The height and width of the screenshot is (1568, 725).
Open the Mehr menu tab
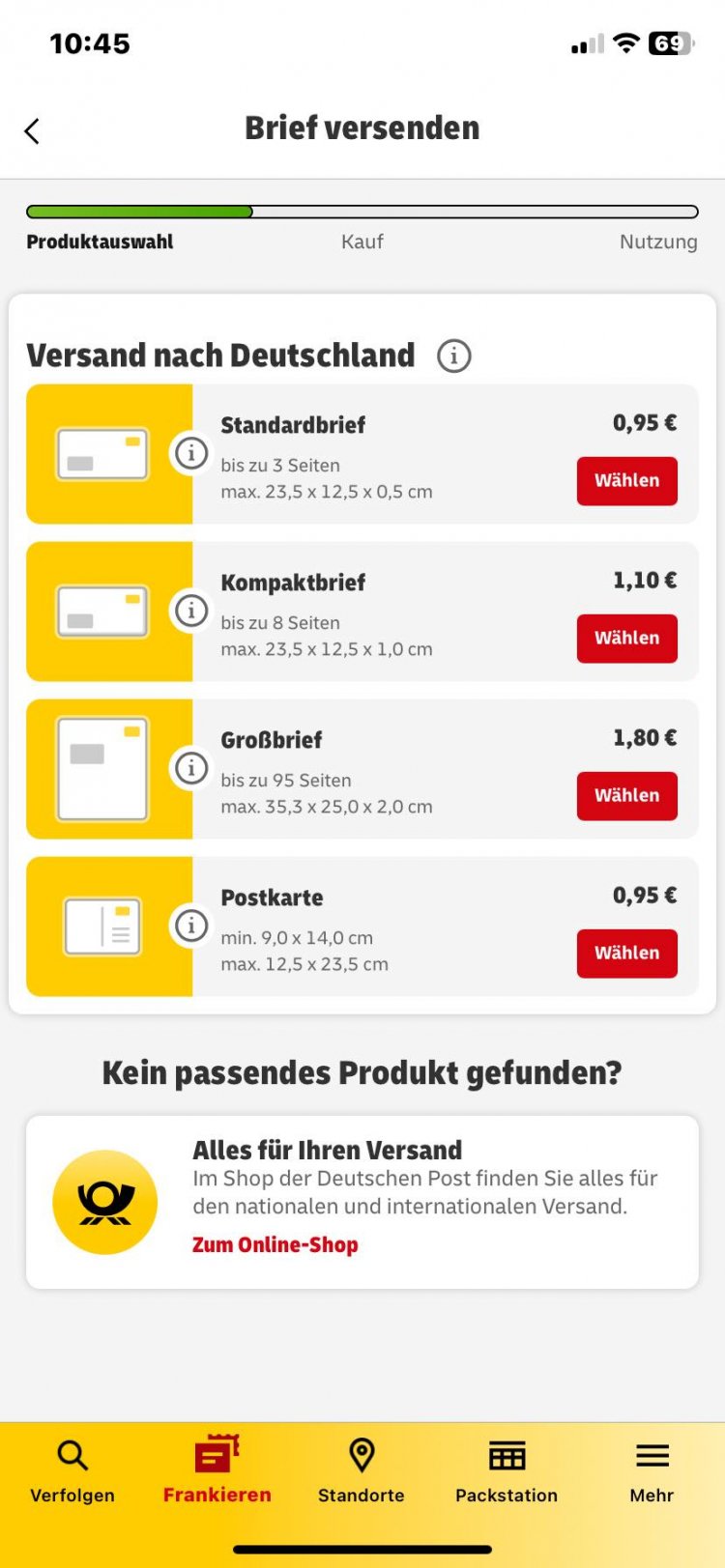click(x=652, y=1471)
